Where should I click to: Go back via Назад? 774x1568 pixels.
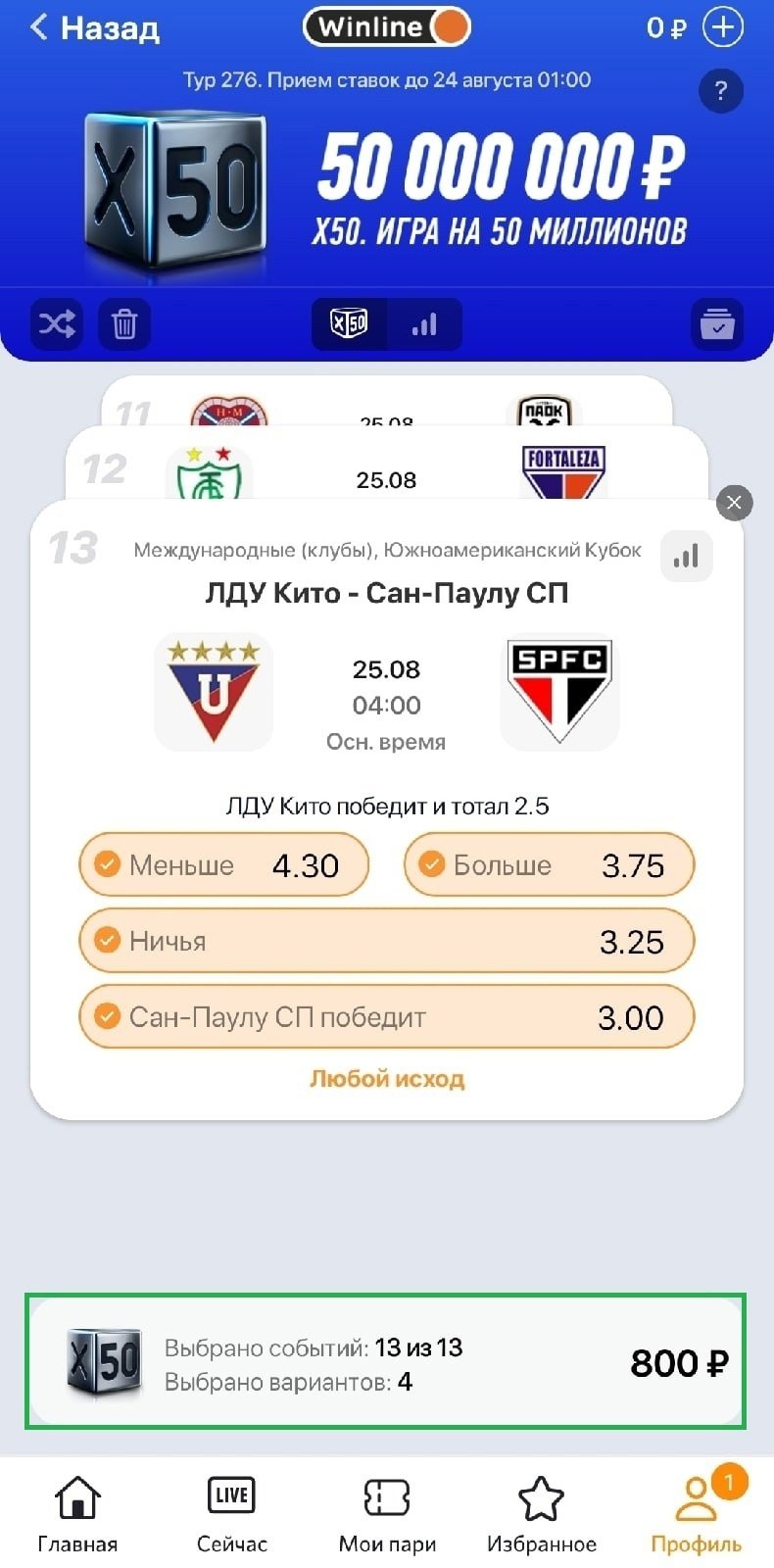(x=95, y=28)
